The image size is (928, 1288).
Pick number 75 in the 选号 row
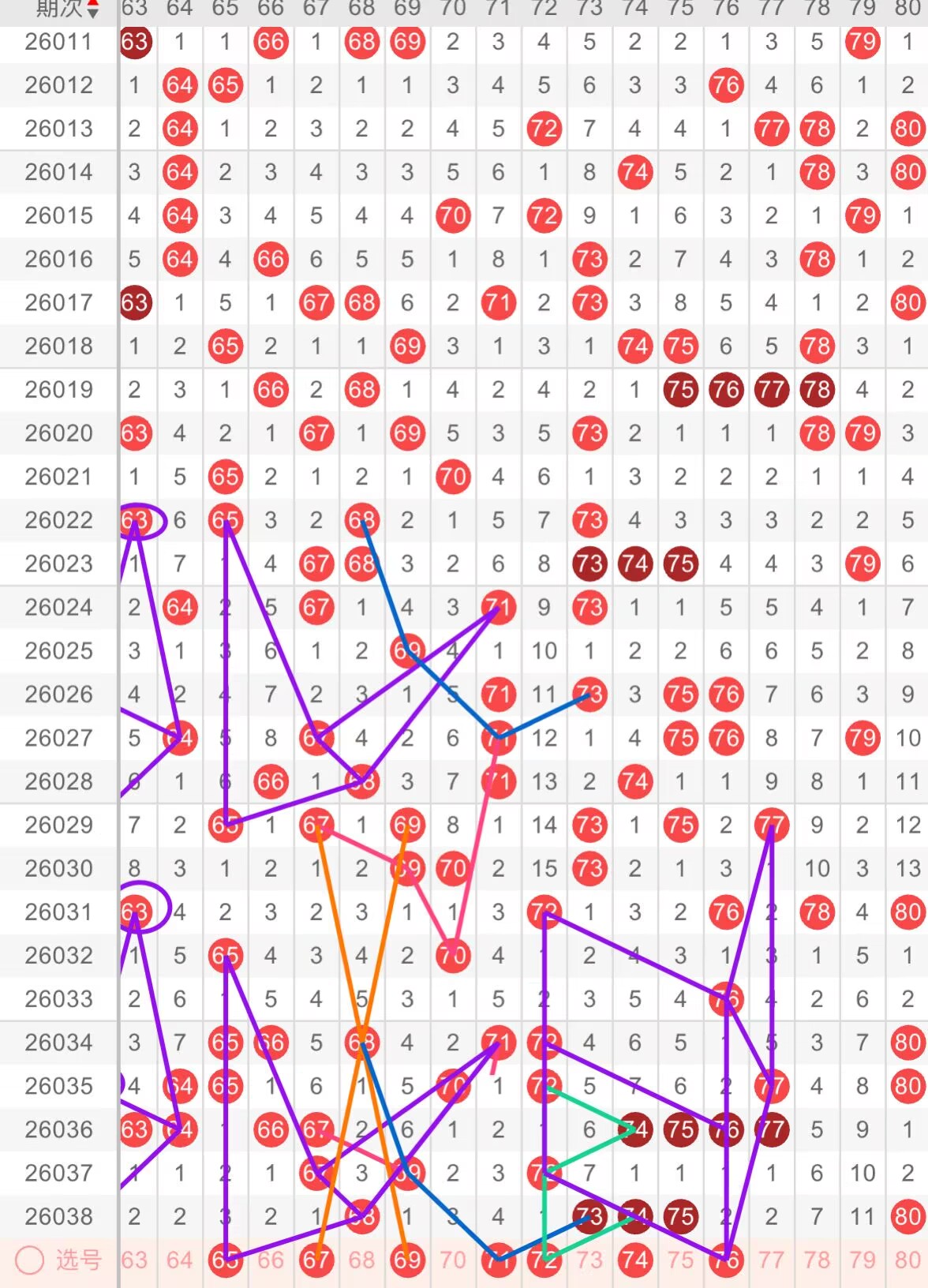(680, 1260)
